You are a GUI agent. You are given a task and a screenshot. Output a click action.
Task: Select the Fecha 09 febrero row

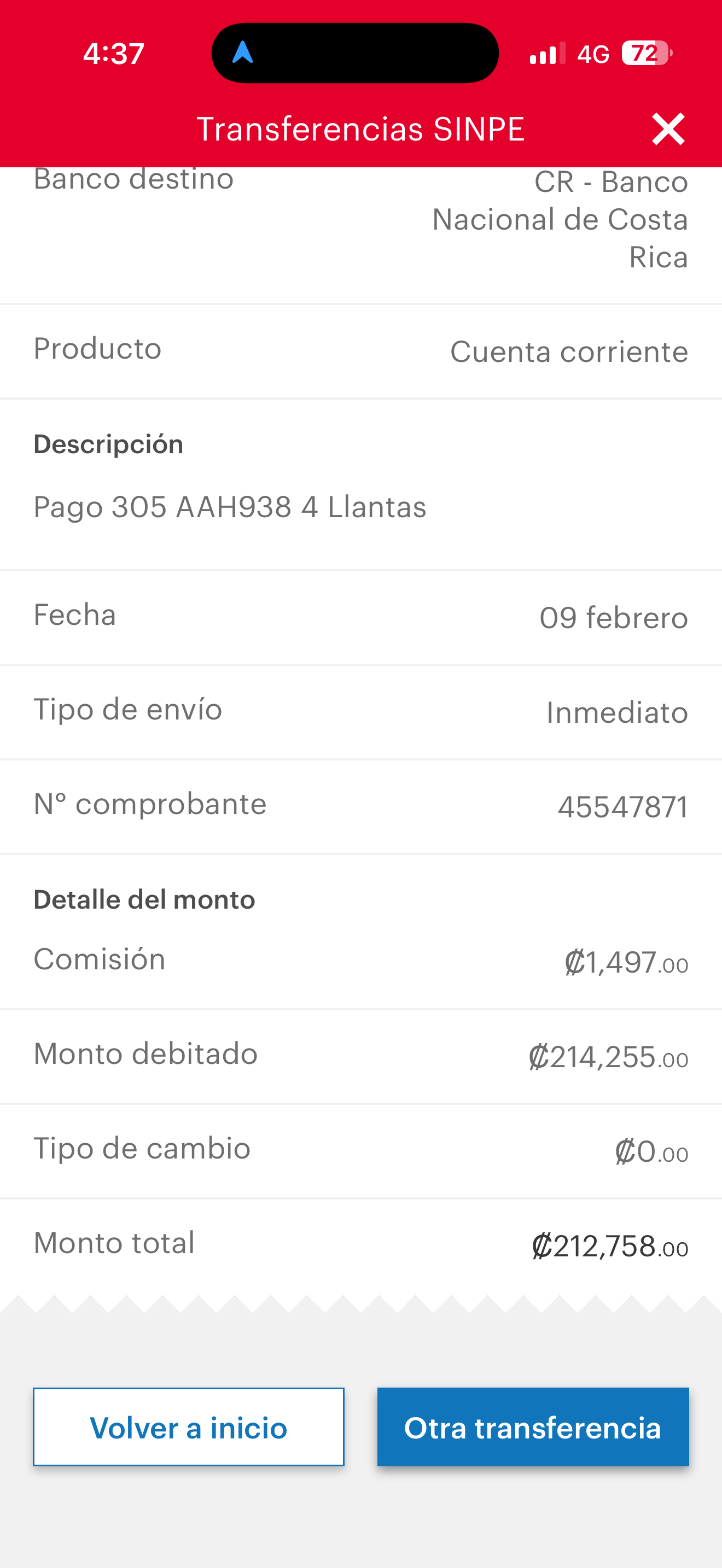[x=361, y=617]
